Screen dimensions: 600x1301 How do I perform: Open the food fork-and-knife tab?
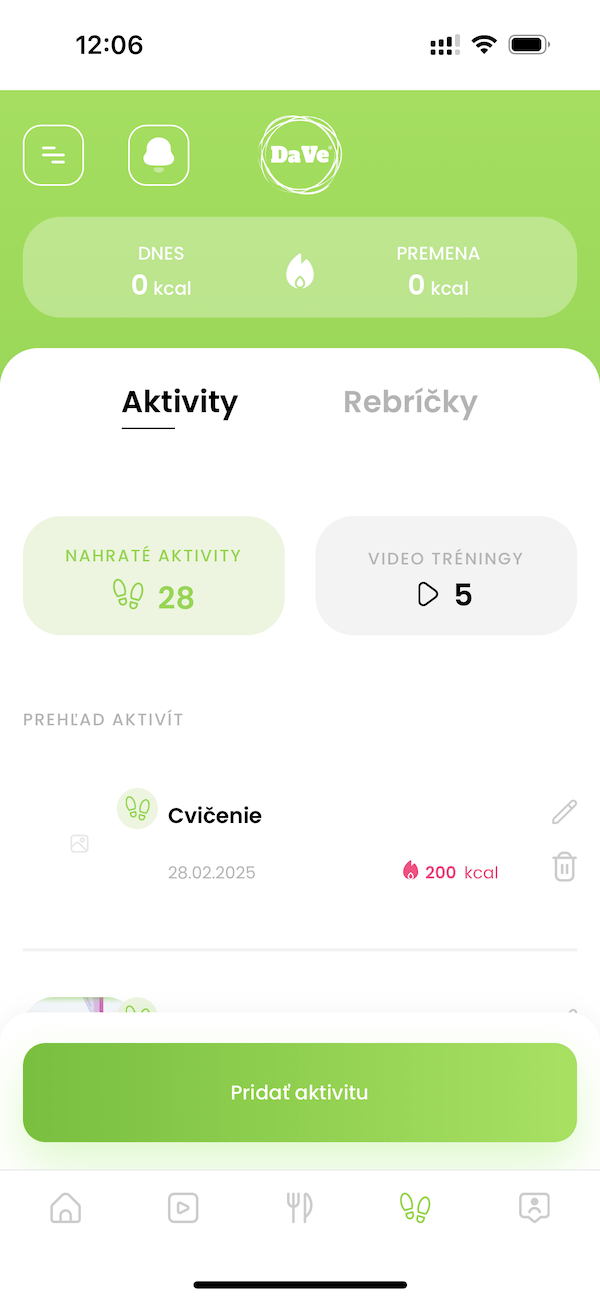299,1207
